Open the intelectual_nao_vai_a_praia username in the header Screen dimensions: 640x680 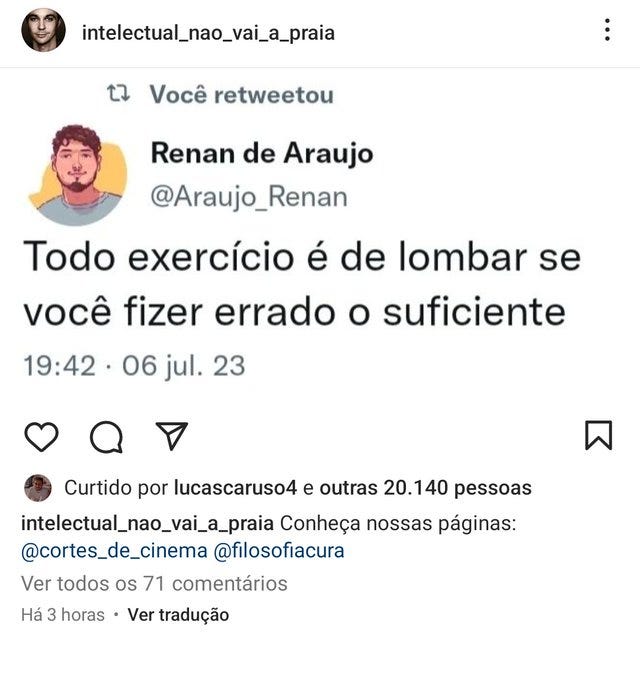[208, 32]
